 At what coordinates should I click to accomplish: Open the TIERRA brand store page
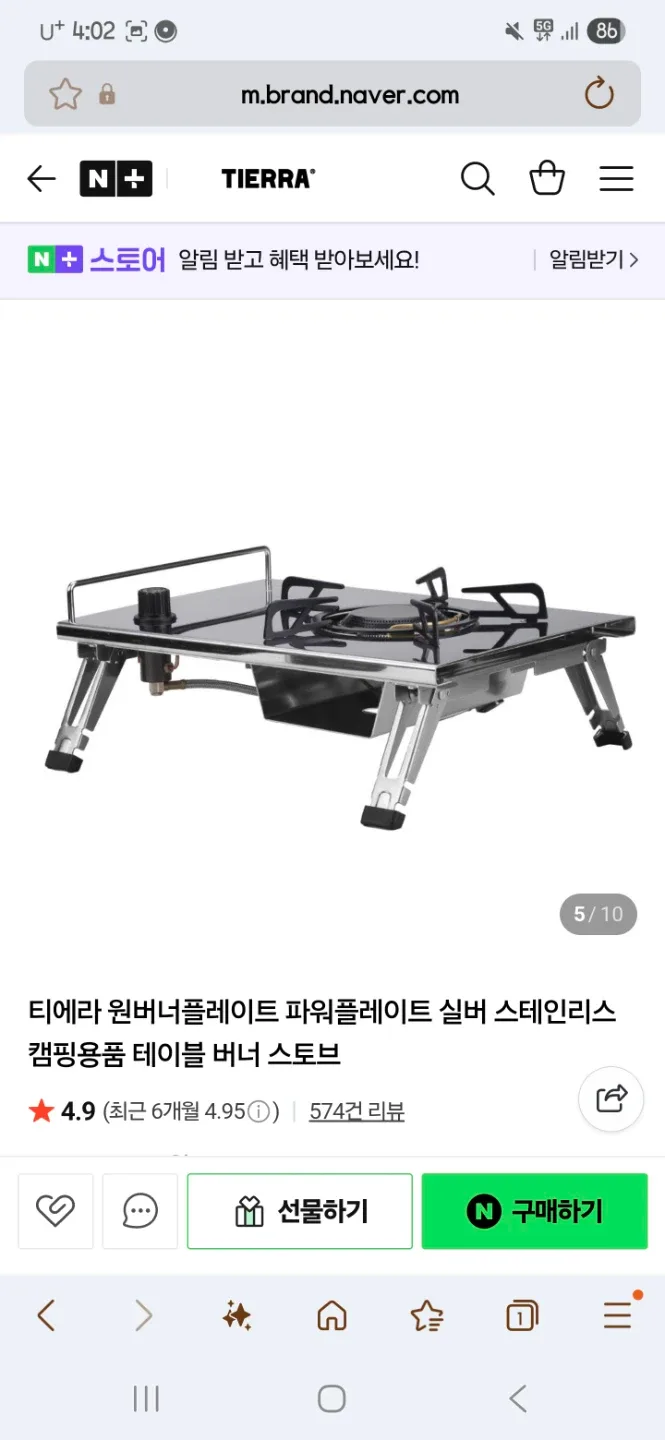(267, 179)
